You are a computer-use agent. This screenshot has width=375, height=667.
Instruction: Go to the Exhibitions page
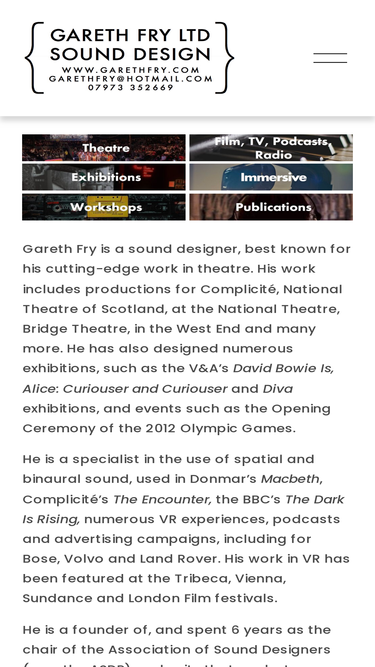(104, 177)
